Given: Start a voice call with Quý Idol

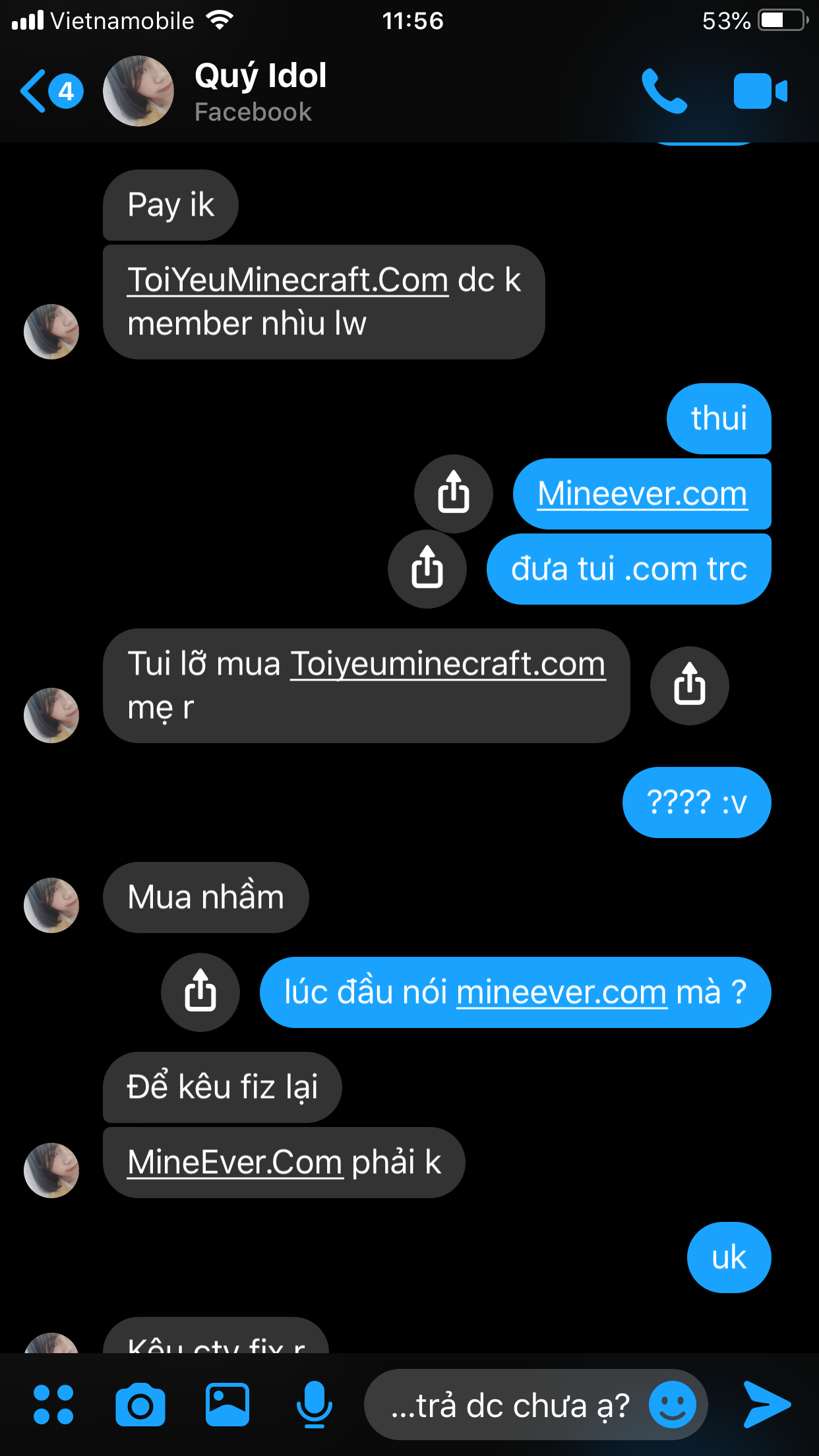Looking at the screenshot, I should tap(664, 91).
